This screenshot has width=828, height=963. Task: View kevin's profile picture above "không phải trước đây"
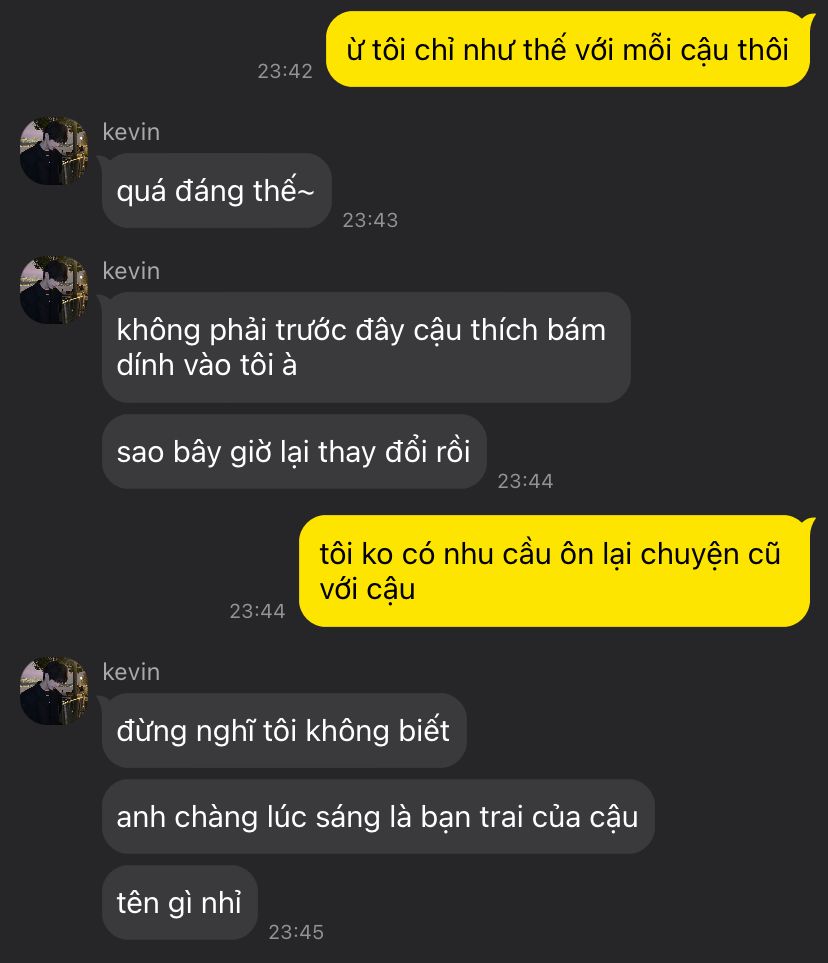point(54,290)
